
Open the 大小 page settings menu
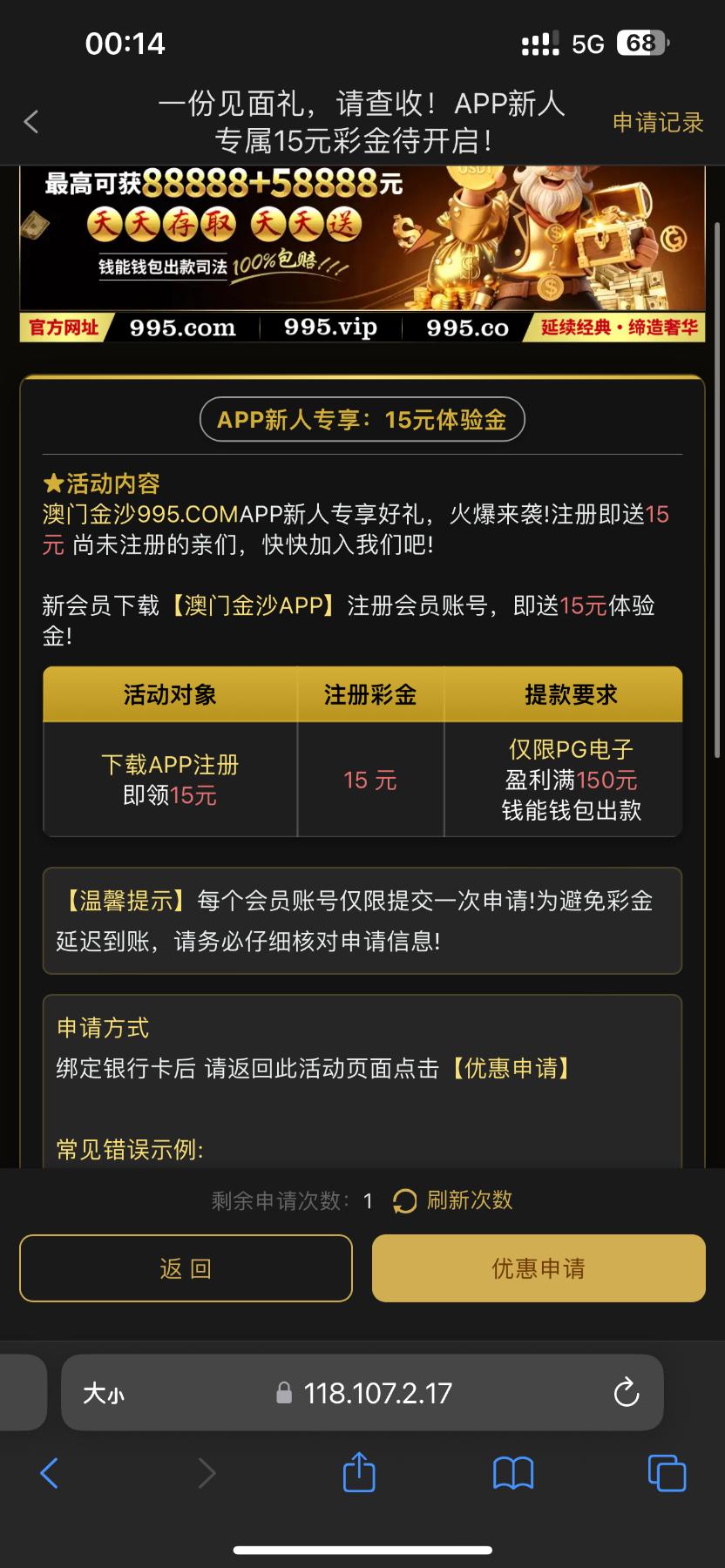(x=103, y=1393)
